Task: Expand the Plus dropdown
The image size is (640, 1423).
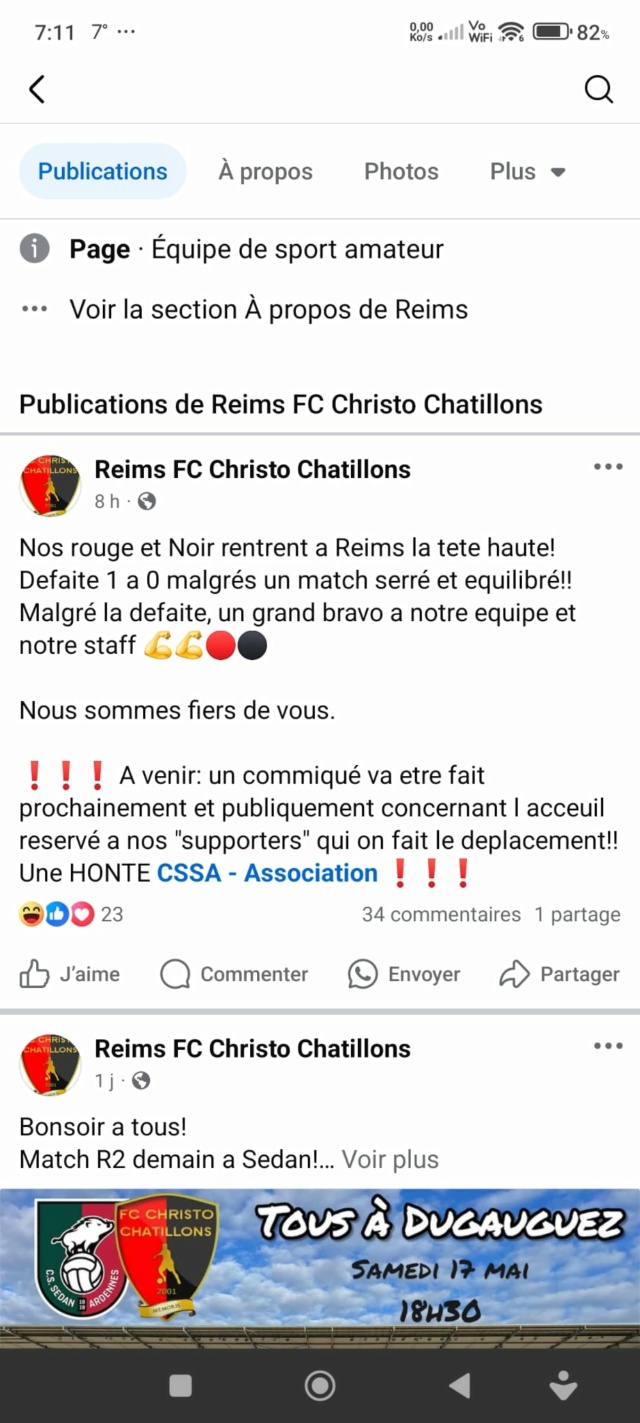Action: [x=527, y=172]
